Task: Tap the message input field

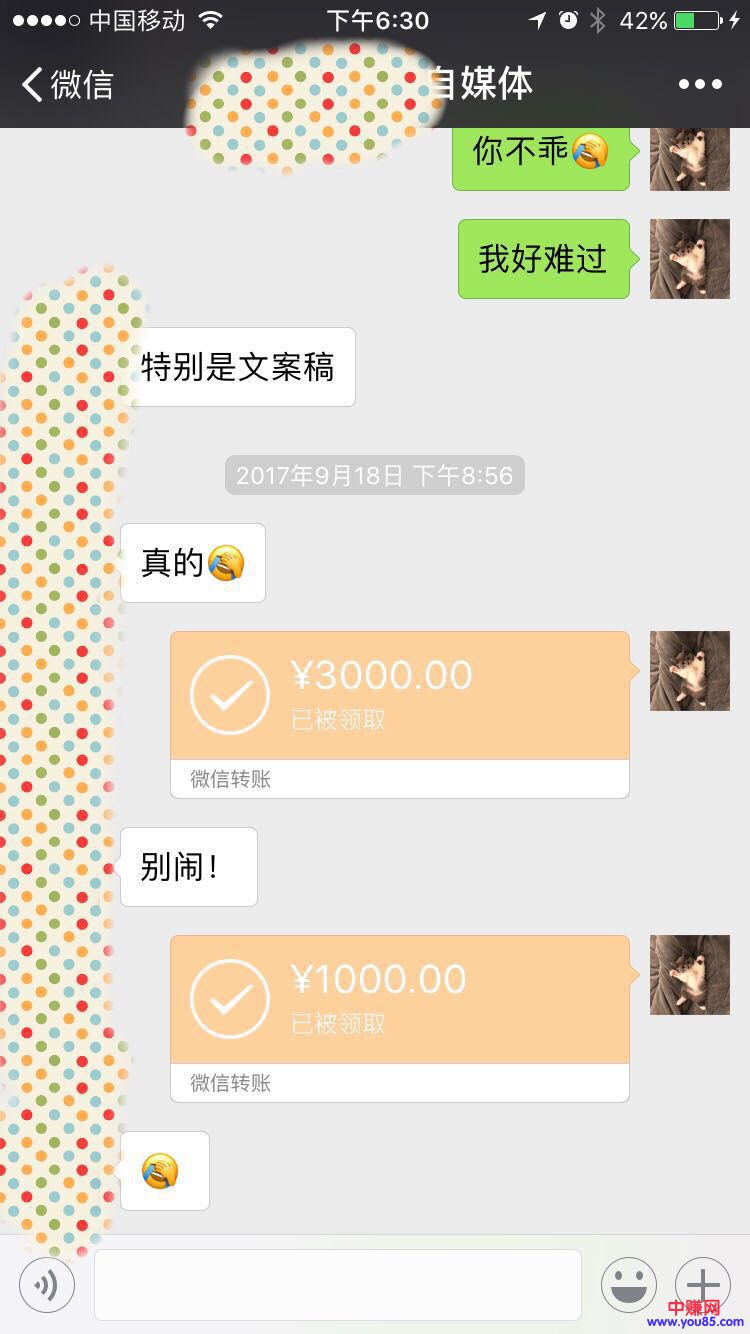Action: pyautogui.click(x=338, y=1285)
